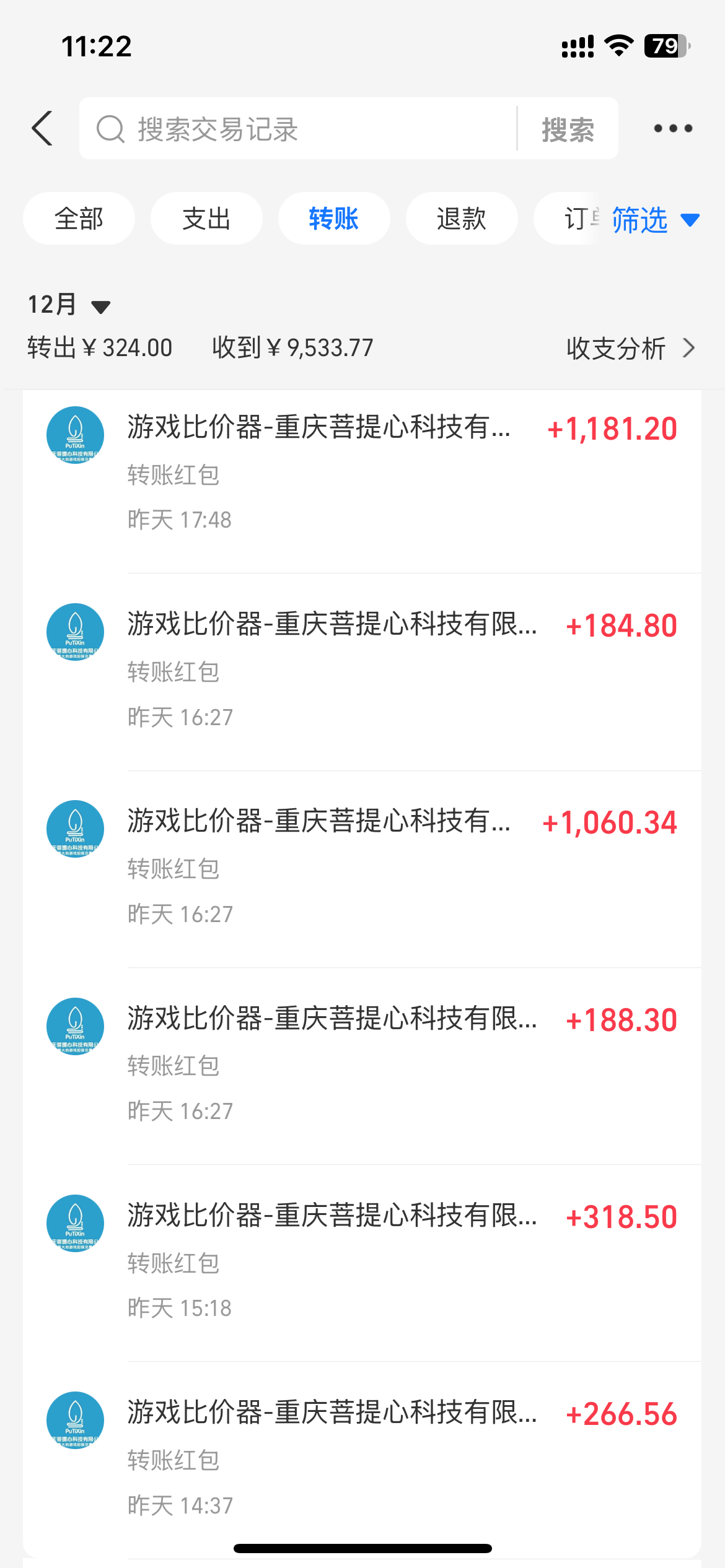Select the 退款 filter chip
The image size is (725, 1568).
point(461,218)
